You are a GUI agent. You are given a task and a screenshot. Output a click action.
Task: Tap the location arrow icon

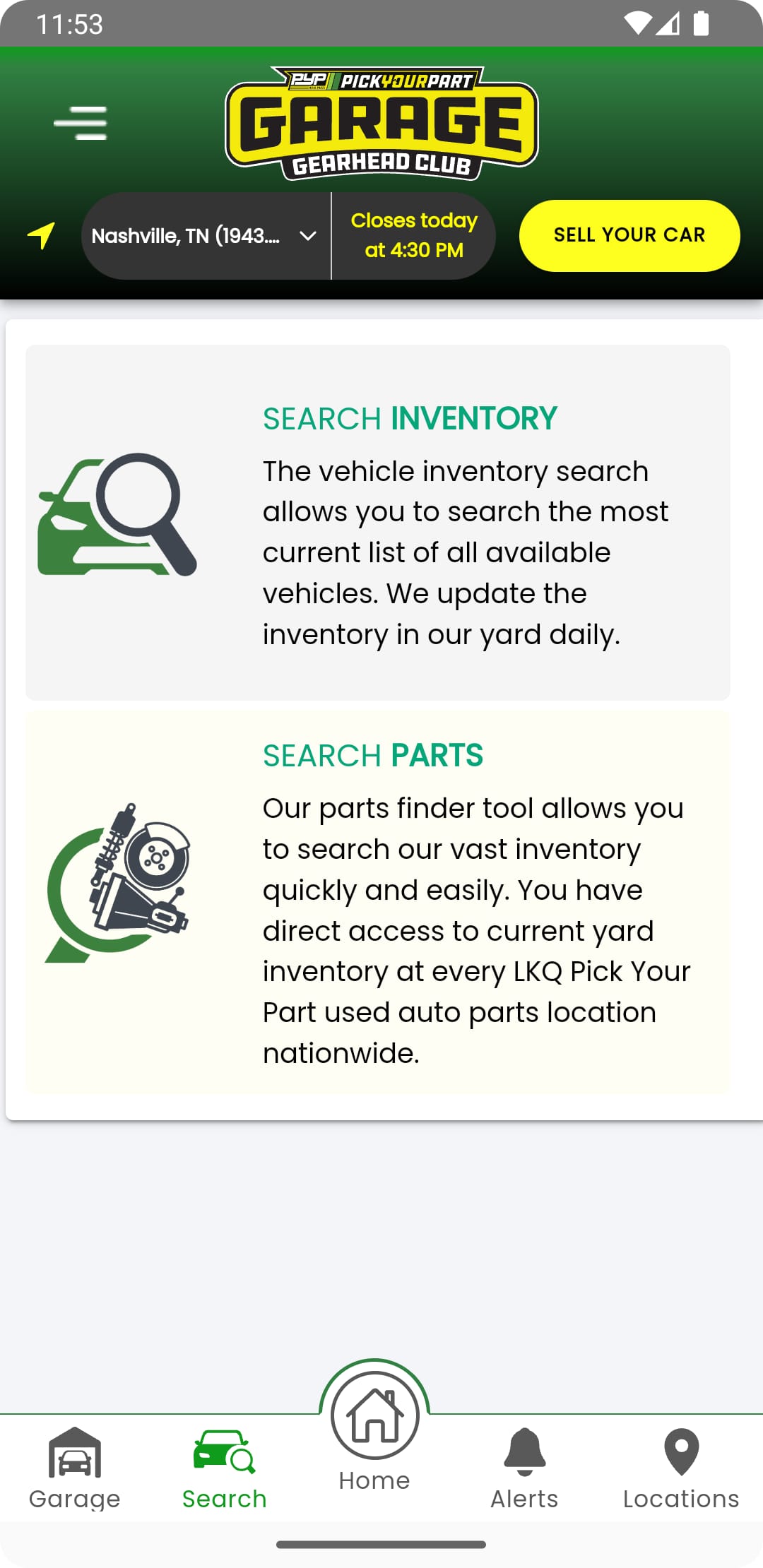tap(42, 235)
